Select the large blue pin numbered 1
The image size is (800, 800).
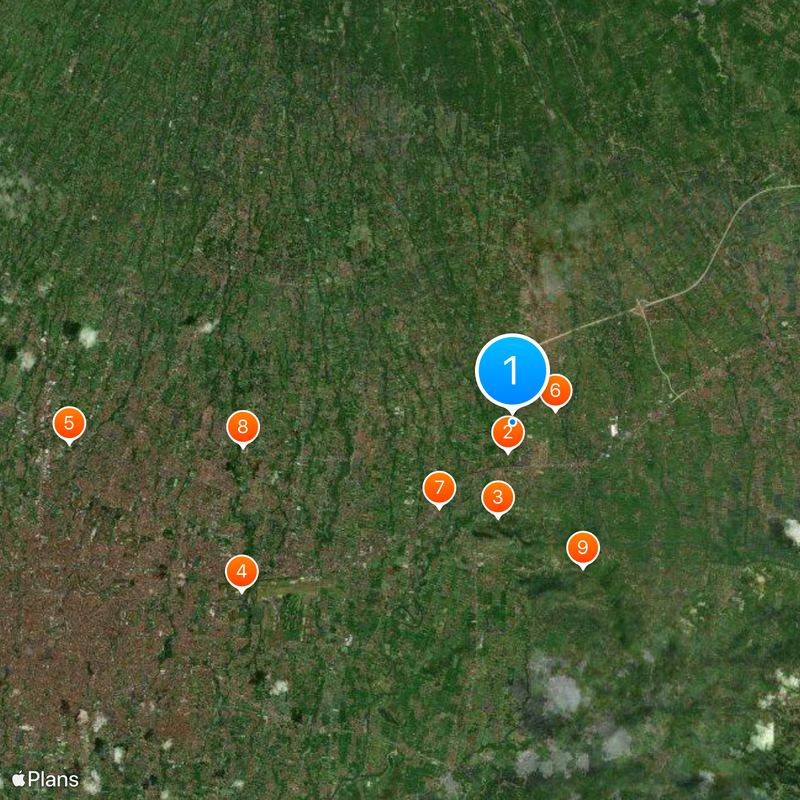pyautogui.click(x=512, y=371)
